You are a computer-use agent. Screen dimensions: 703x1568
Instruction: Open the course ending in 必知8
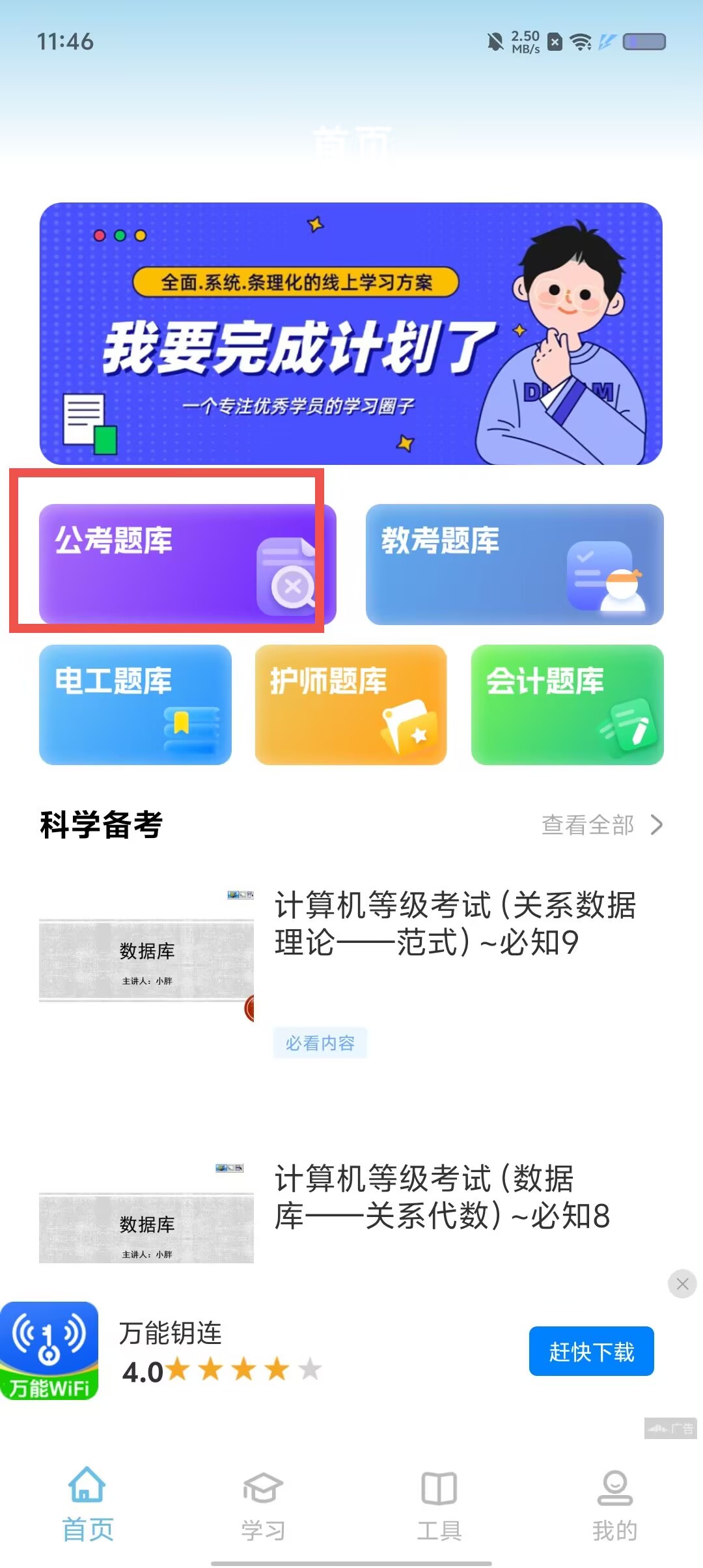[351, 1211]
